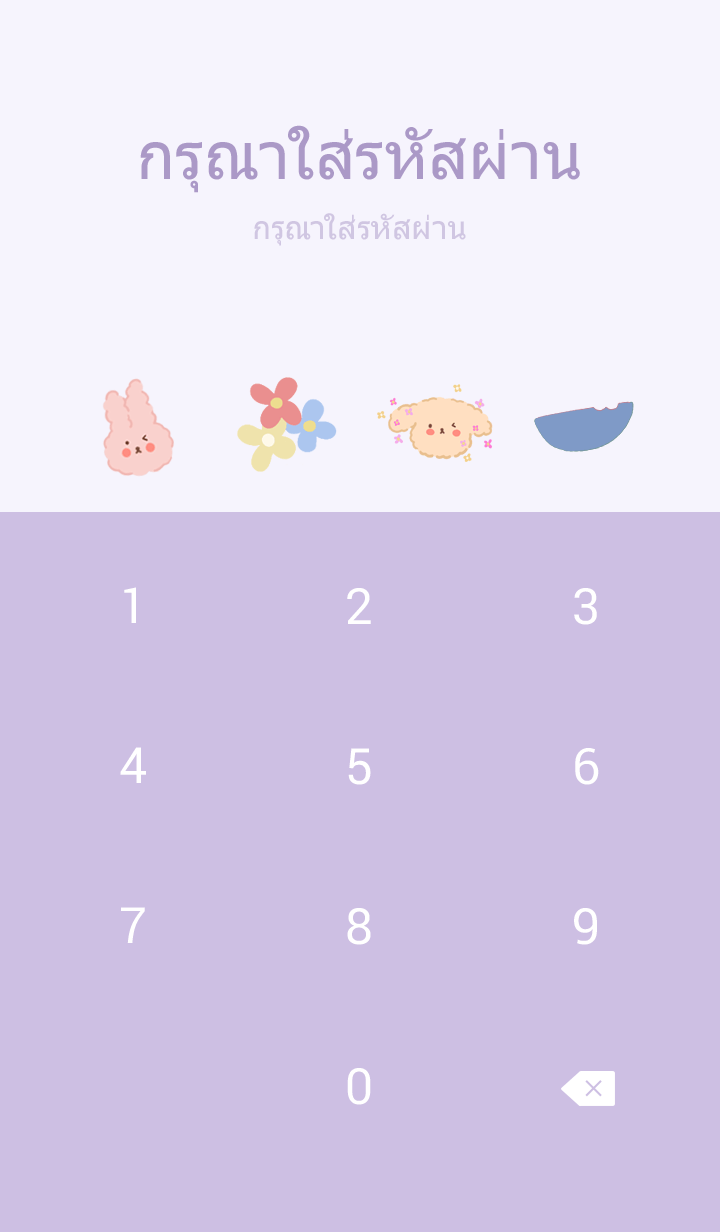The width and height of the screenshot is (720, 1232).
Task: Tap the number 8 key
Action: pyautogui.click(x=359, y=927)
